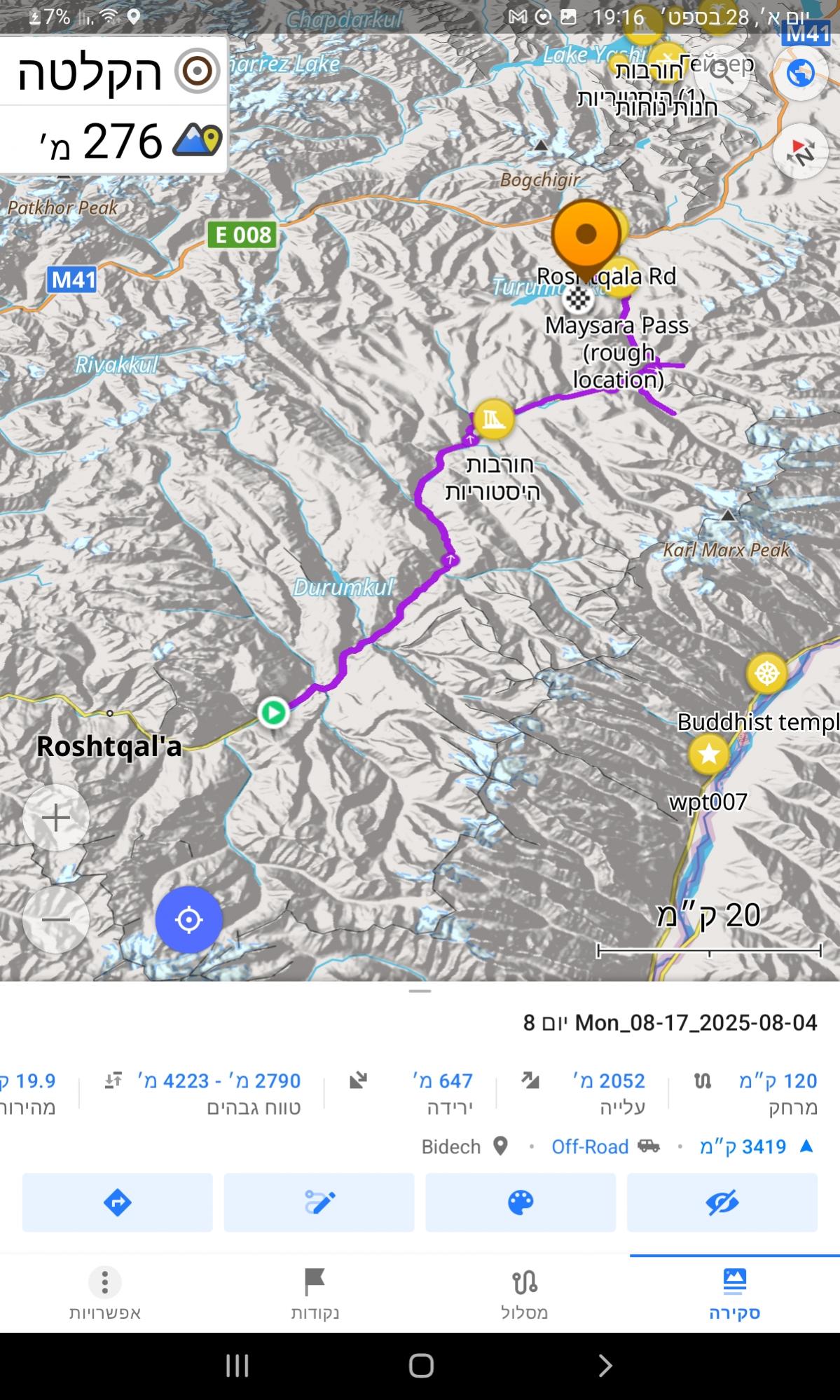Go to the system home screen
Screen dimensions: 840x1400
pos(420,1365)
